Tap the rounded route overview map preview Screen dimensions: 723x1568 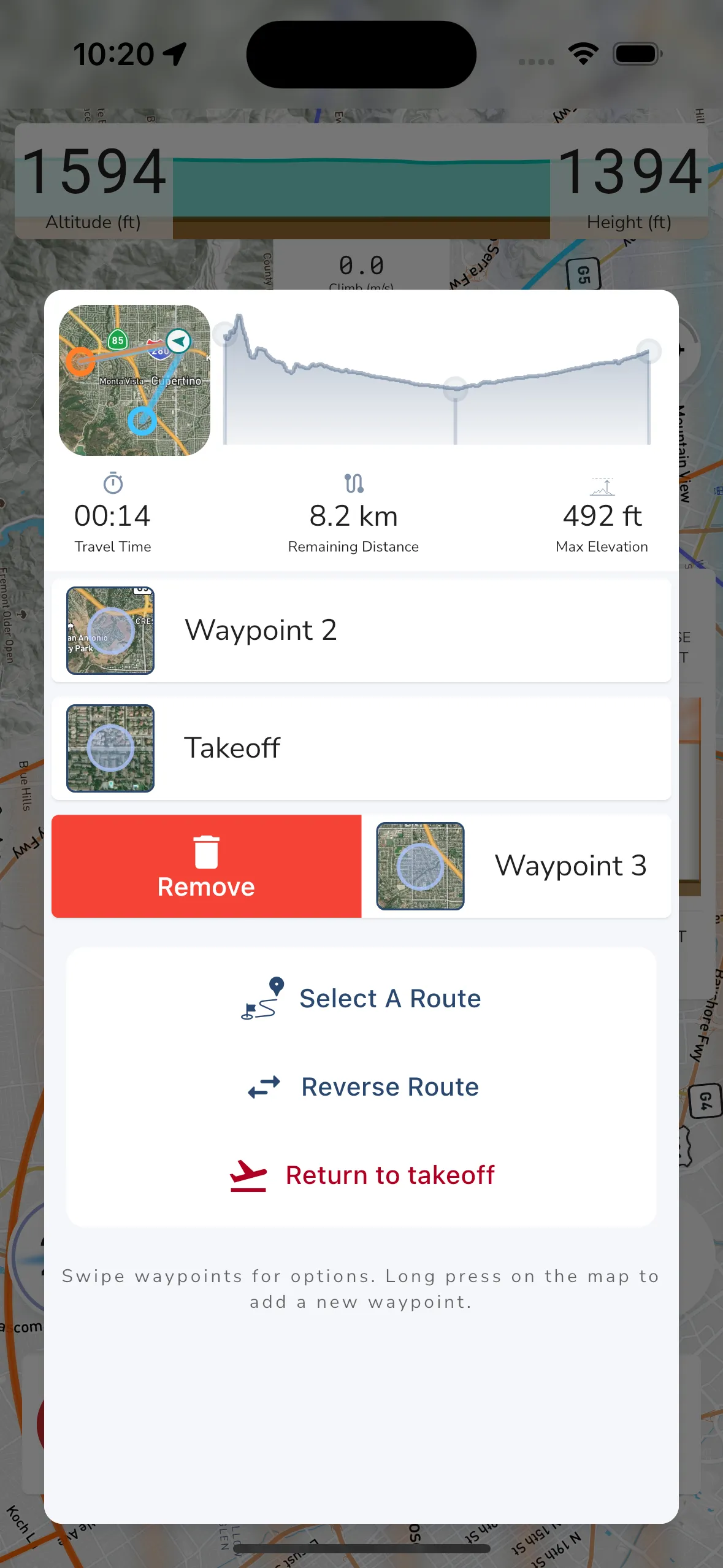pos(135,379)
